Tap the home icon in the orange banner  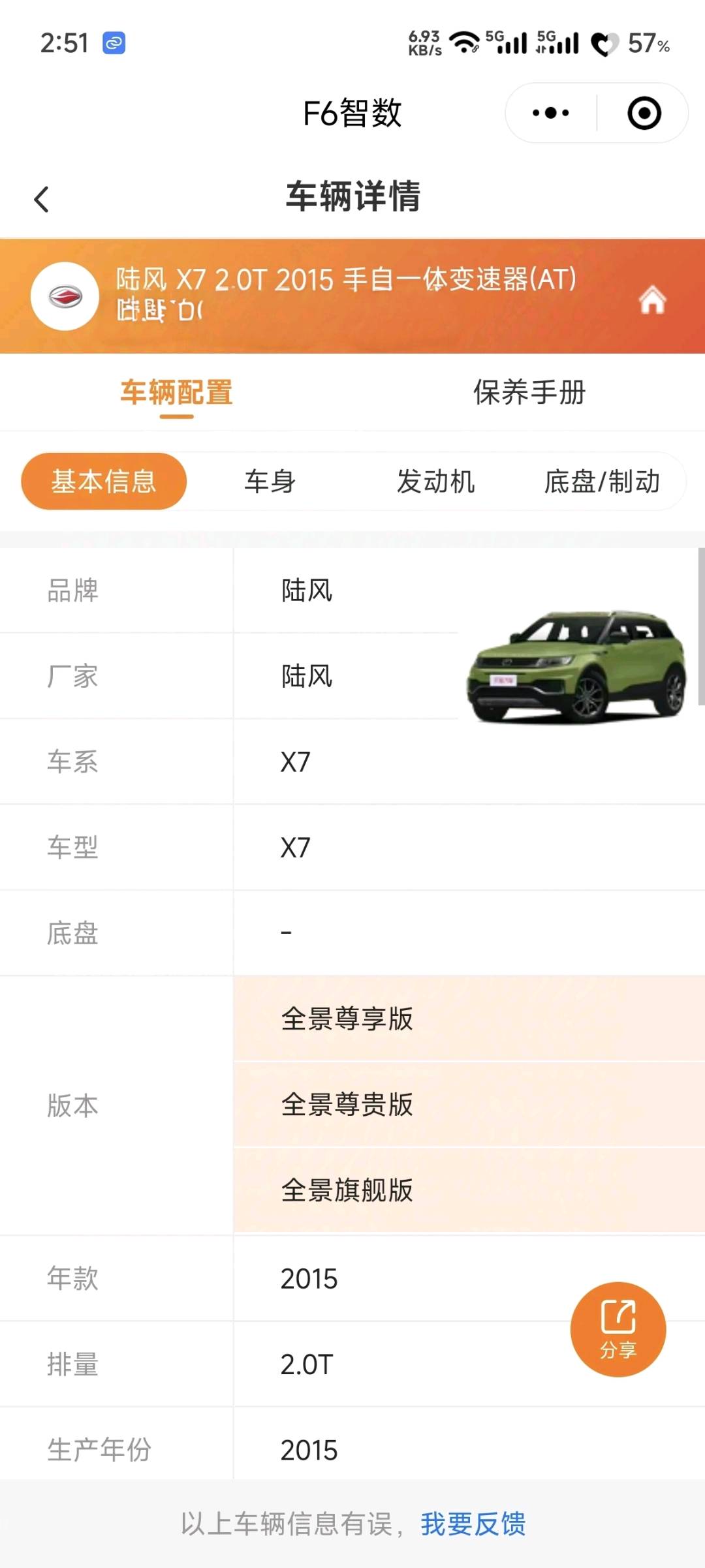pyautogui.click(x=651, y=300)
